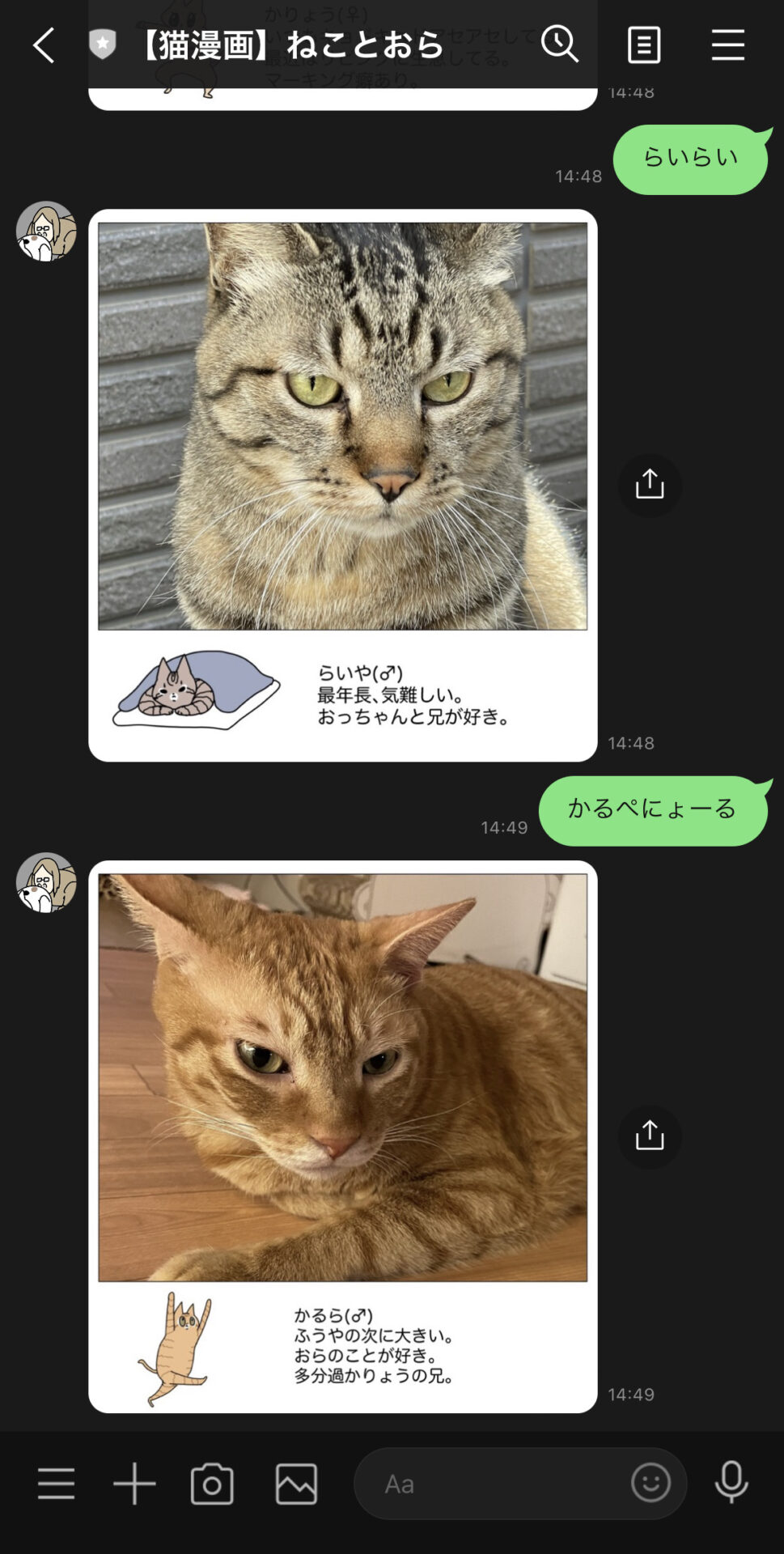The height and width of the screenshot is (1554, 784).
Task: Search within this chat
Action: pos(560,44)
